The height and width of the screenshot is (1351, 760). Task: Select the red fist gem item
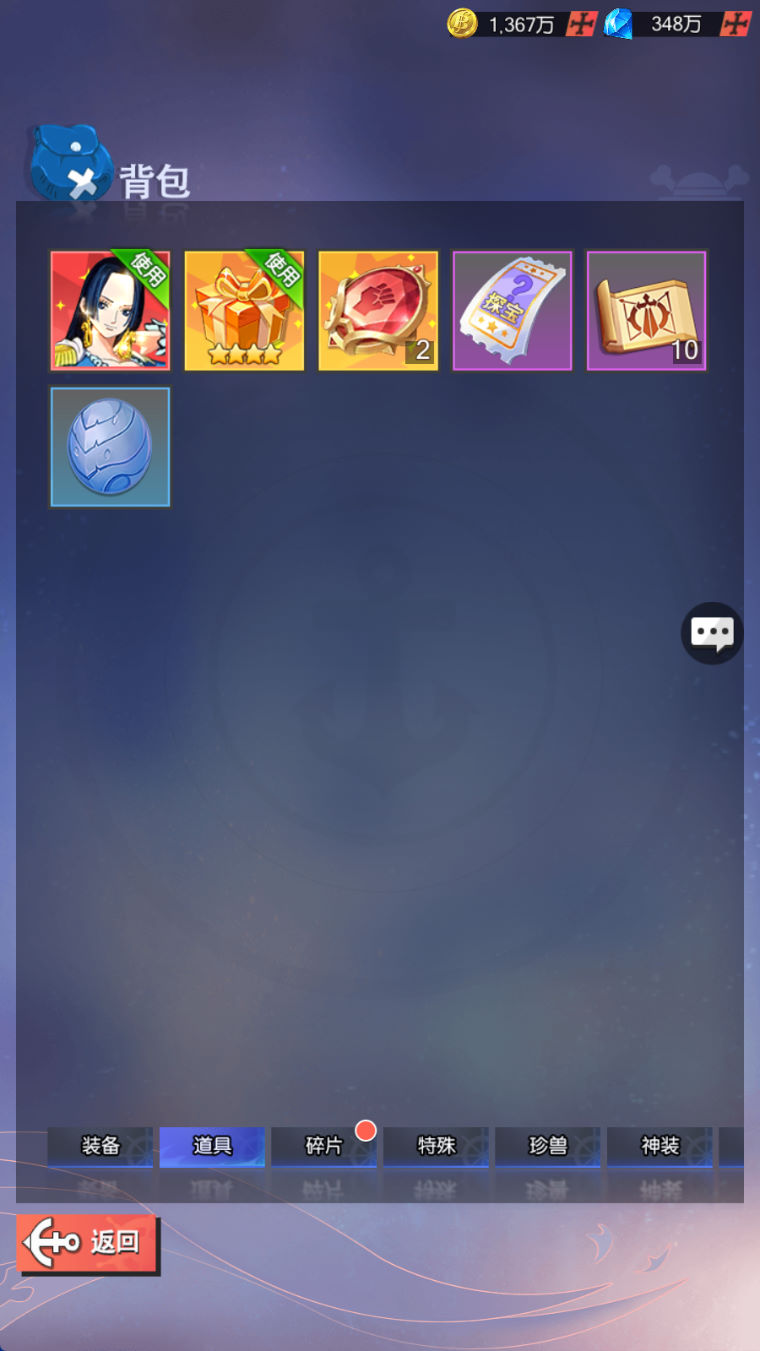[x=378, y=311]
